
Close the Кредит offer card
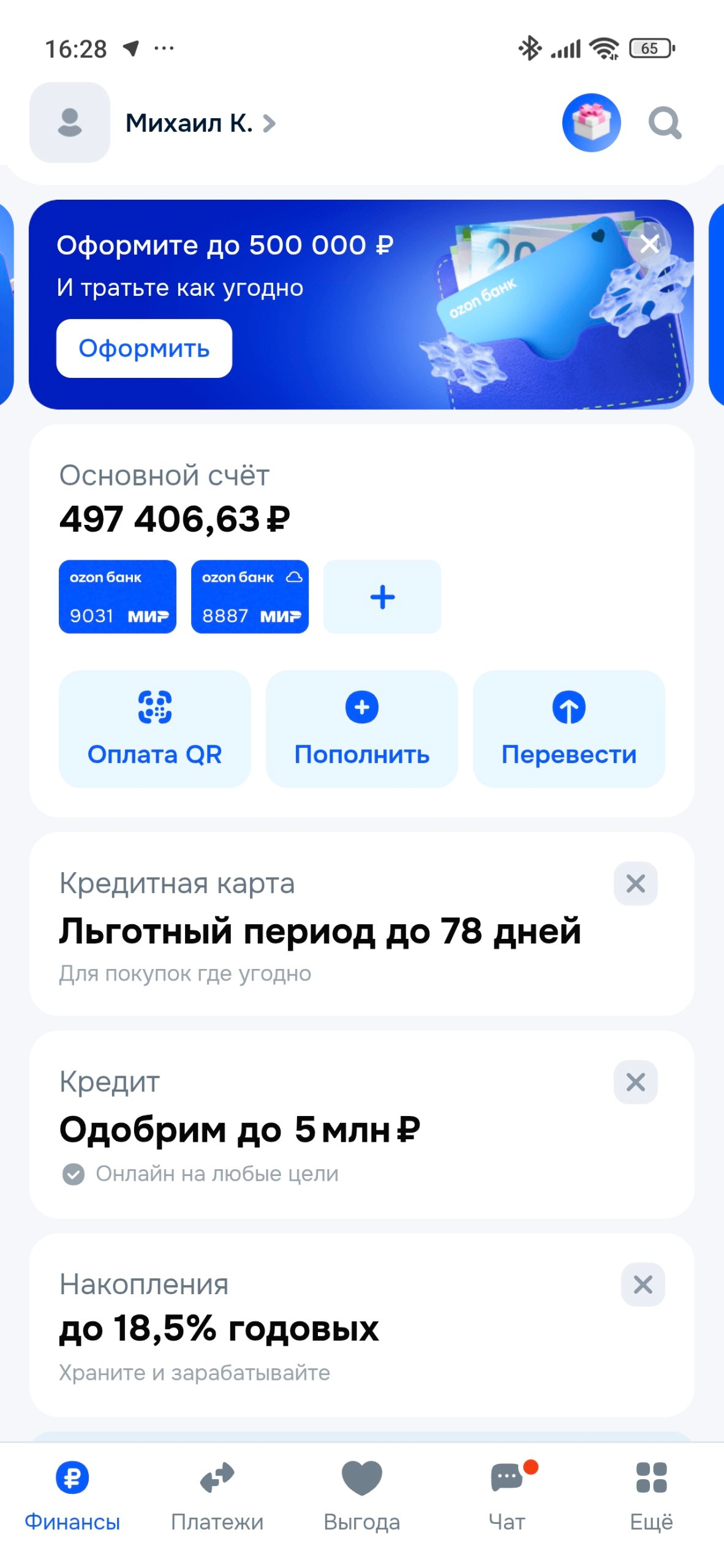pyautogui.click(x=636, y=1082)
